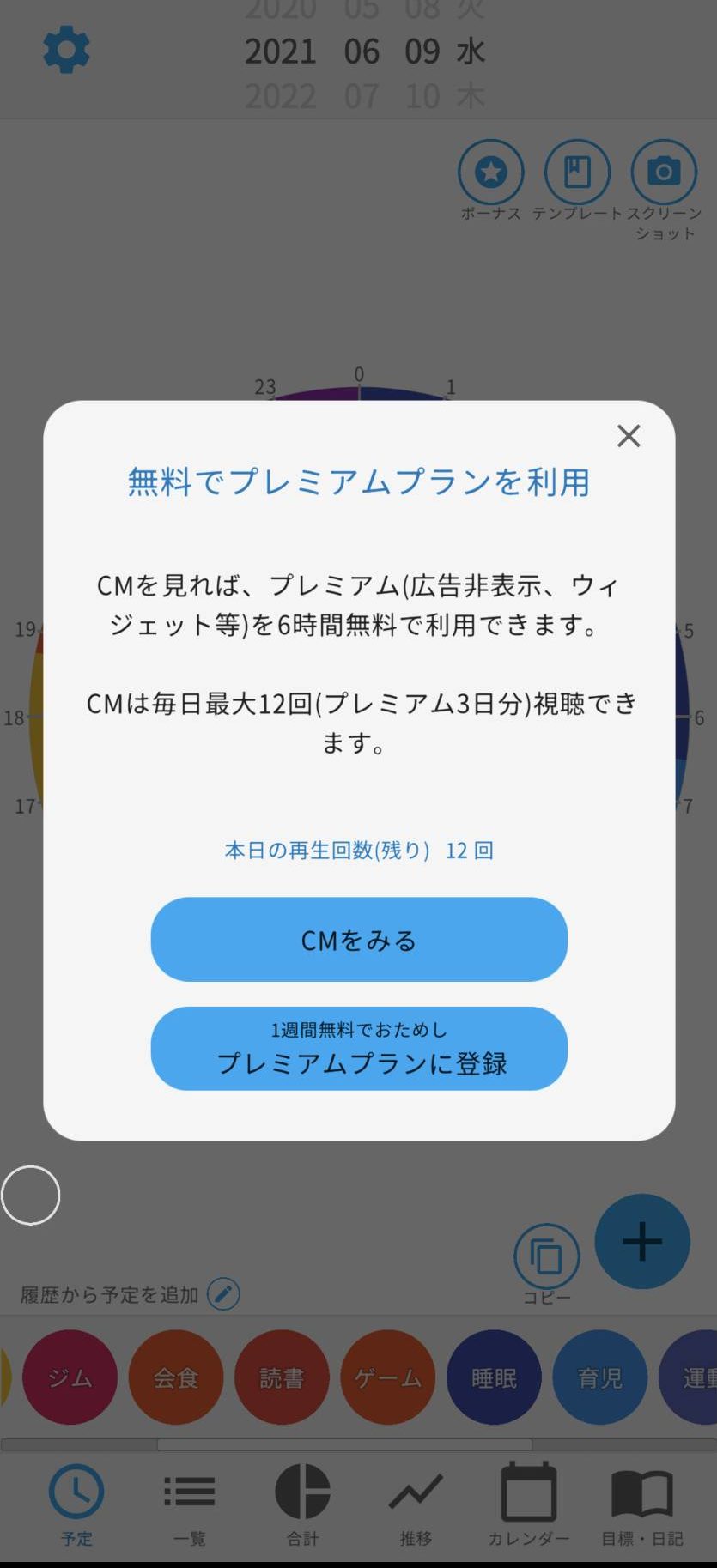Select the ジム activity chip
This screenshot has width=717, height=1568.
[70, 1377]
